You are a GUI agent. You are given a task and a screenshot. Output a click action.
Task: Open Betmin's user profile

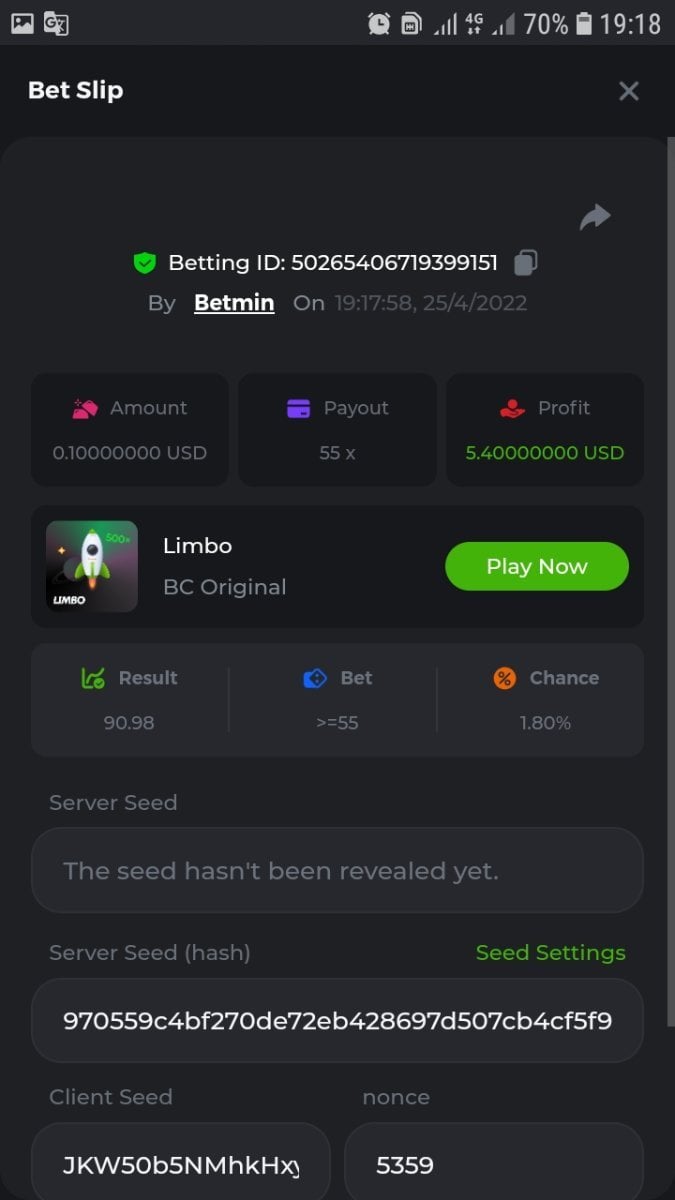234,303
